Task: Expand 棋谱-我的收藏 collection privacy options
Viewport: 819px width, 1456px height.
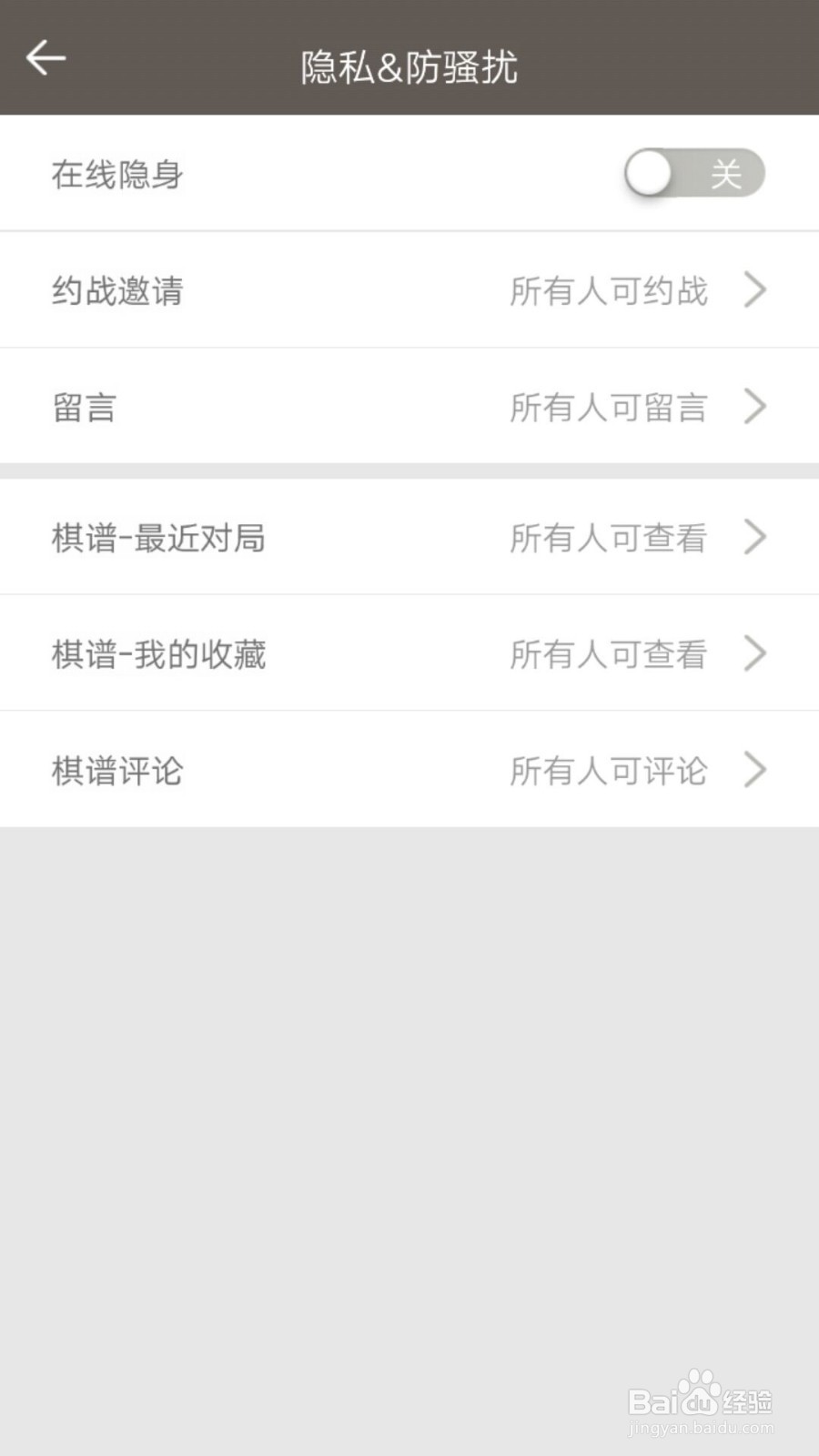Action: pos(754,653)
